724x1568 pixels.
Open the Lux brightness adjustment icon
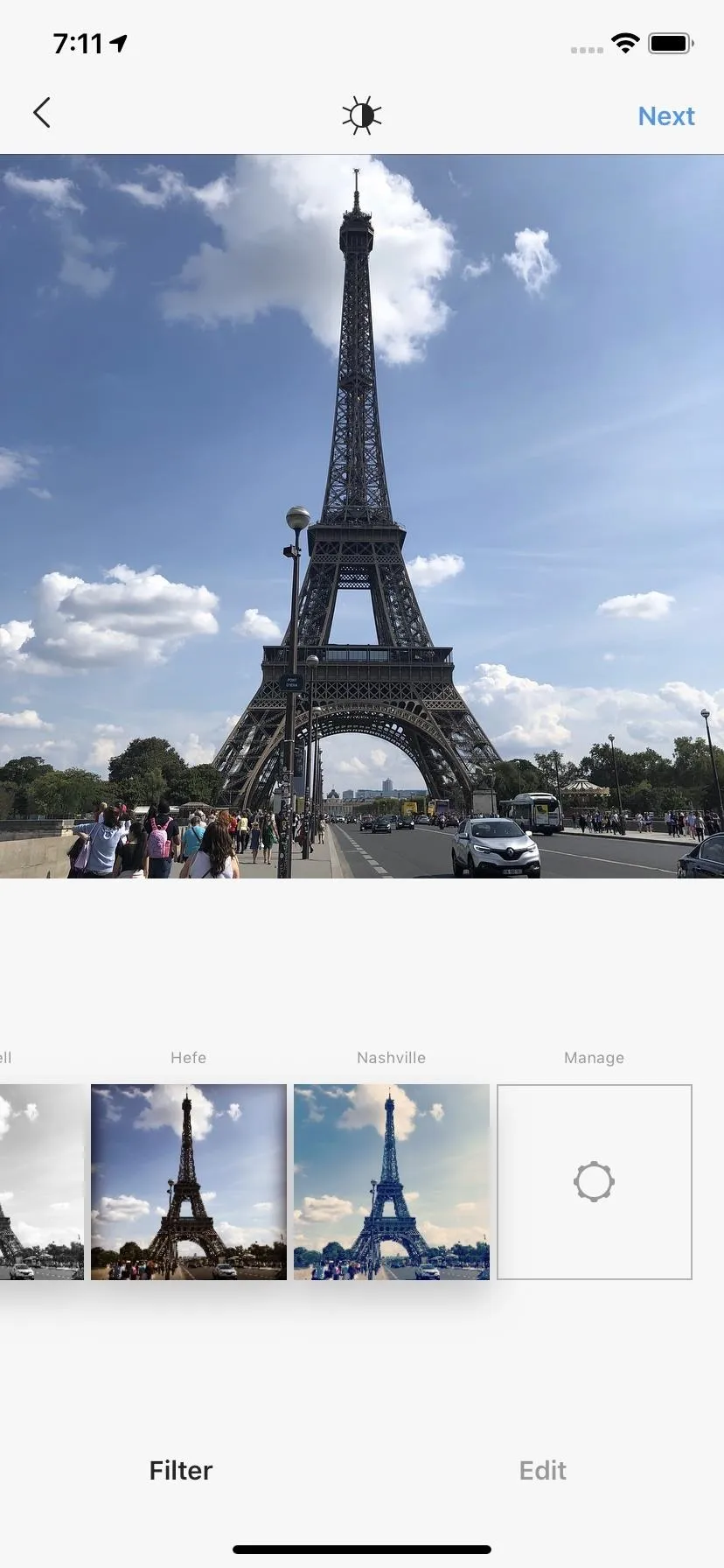pyautogui.click(x=362, y=115)
